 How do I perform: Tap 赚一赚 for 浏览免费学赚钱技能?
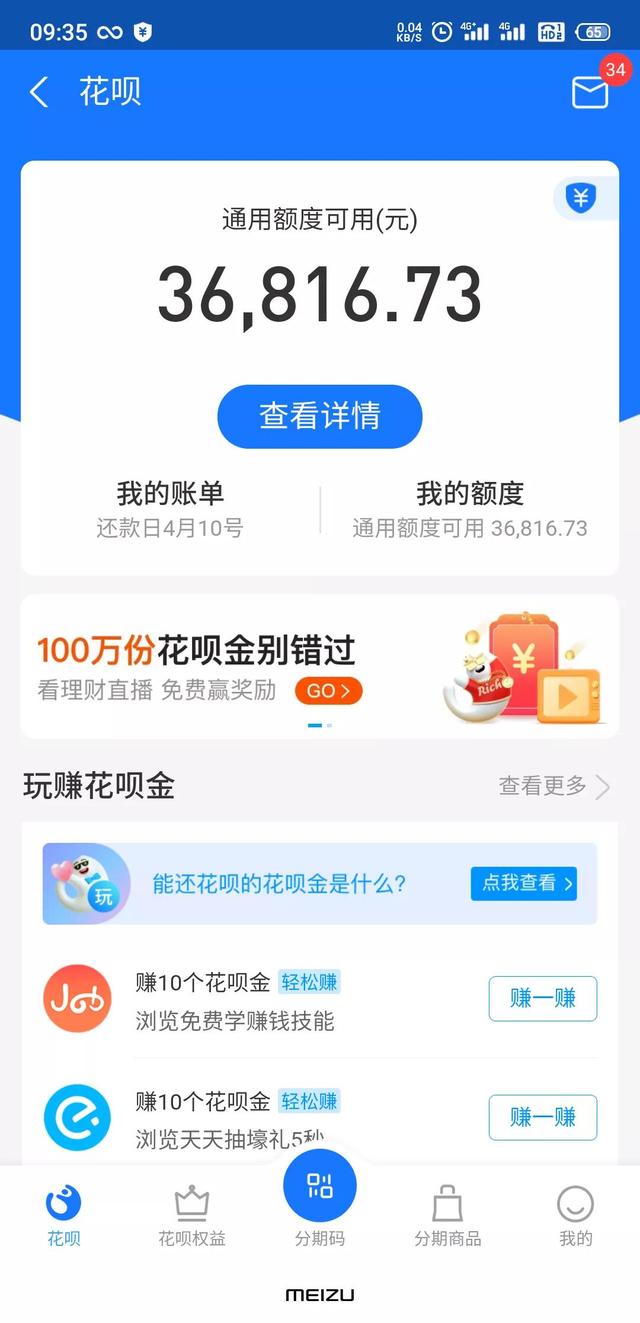click(542, 998)
